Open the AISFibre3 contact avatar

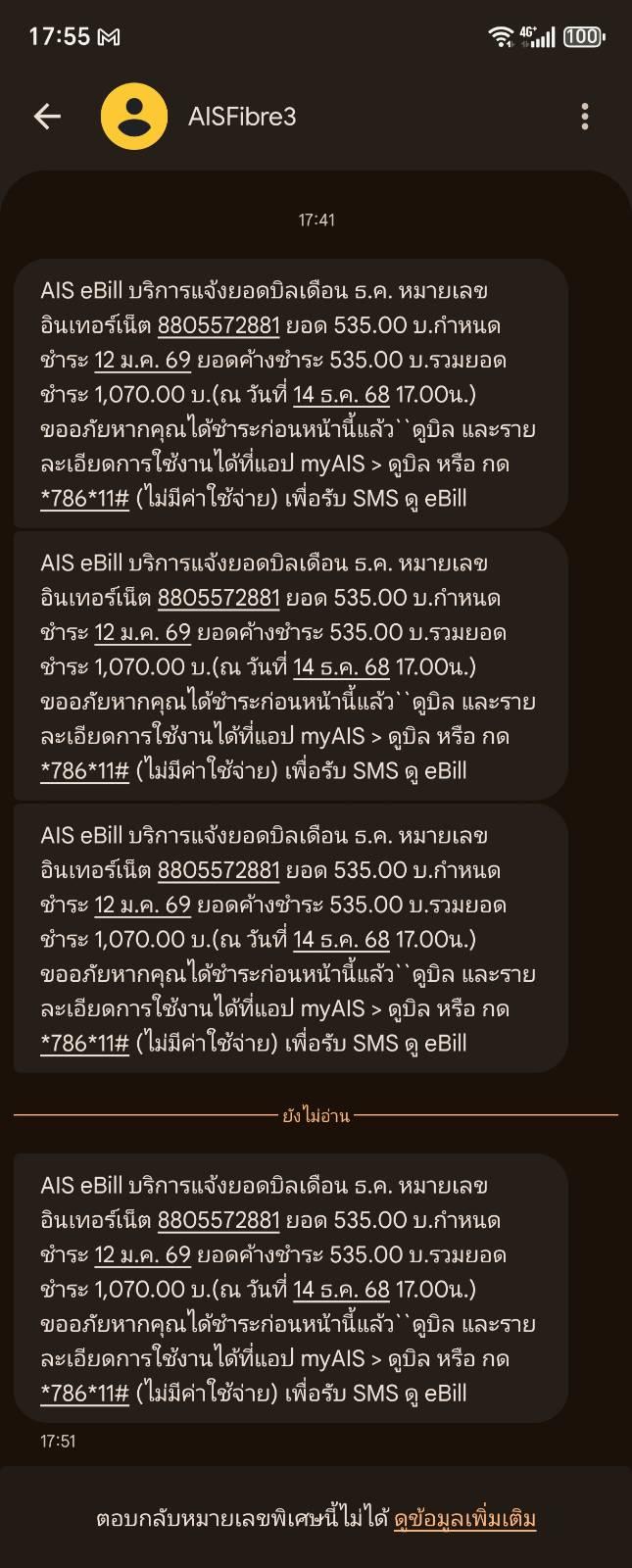coord(134,117)
